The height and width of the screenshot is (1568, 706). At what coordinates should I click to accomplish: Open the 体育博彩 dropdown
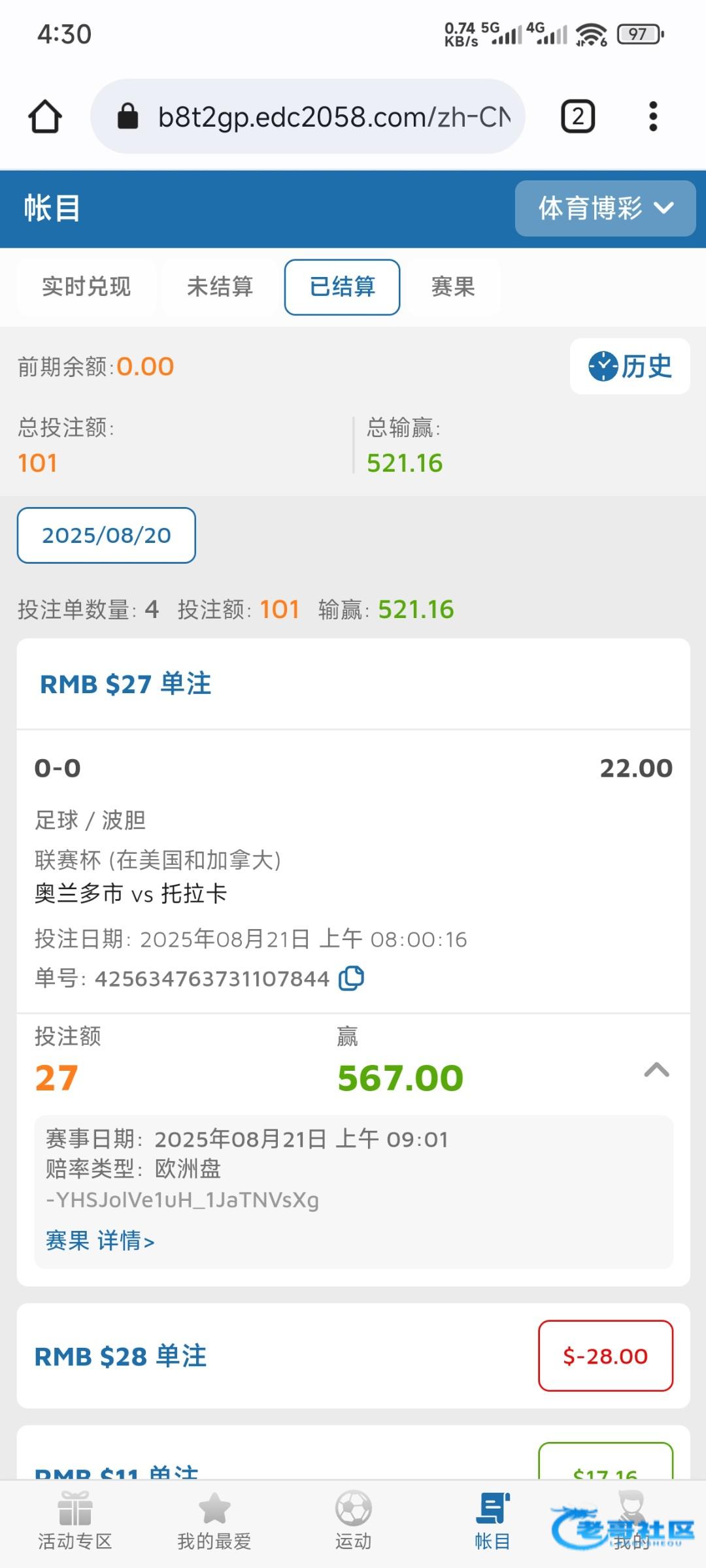point(605,208)
